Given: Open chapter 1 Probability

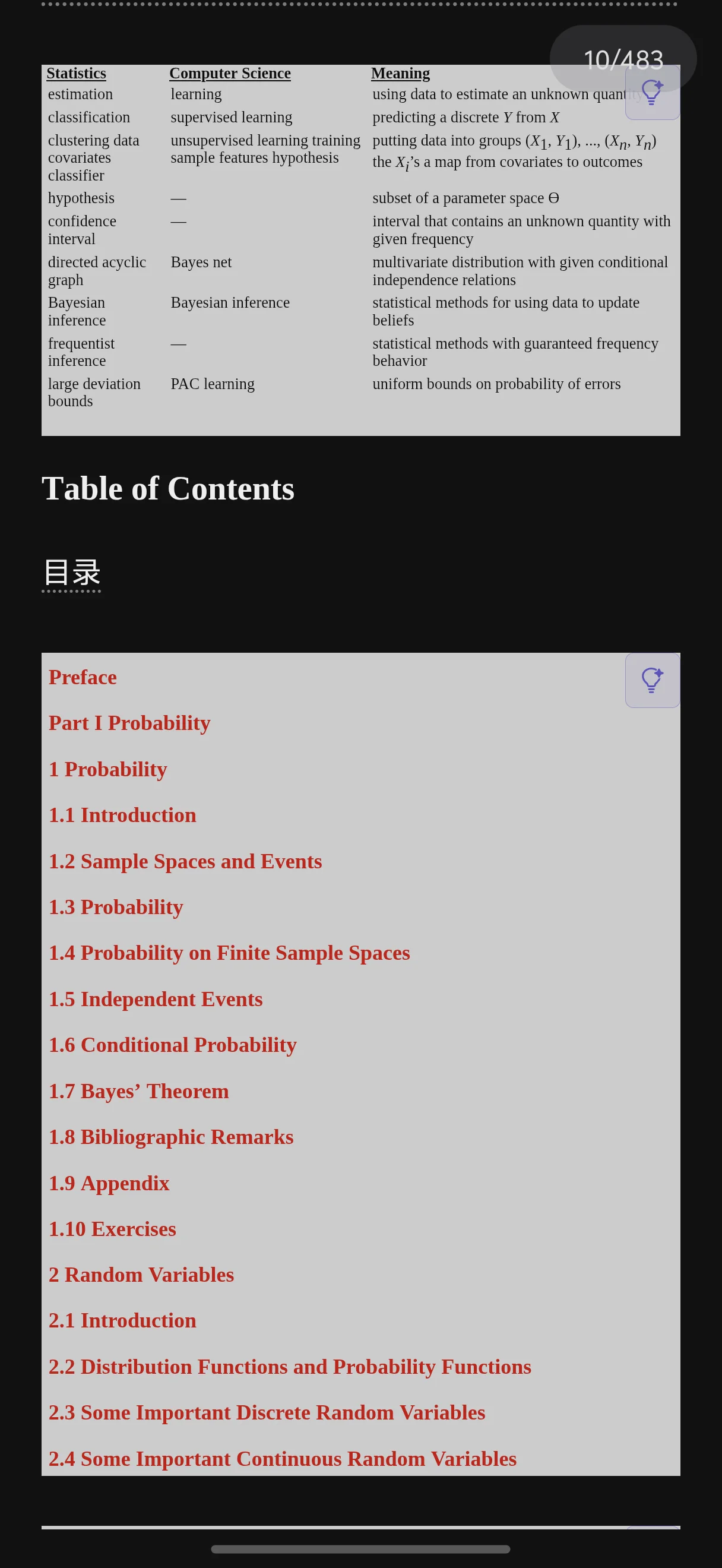Looking at the screenshot, I should [x=107, y=769].
